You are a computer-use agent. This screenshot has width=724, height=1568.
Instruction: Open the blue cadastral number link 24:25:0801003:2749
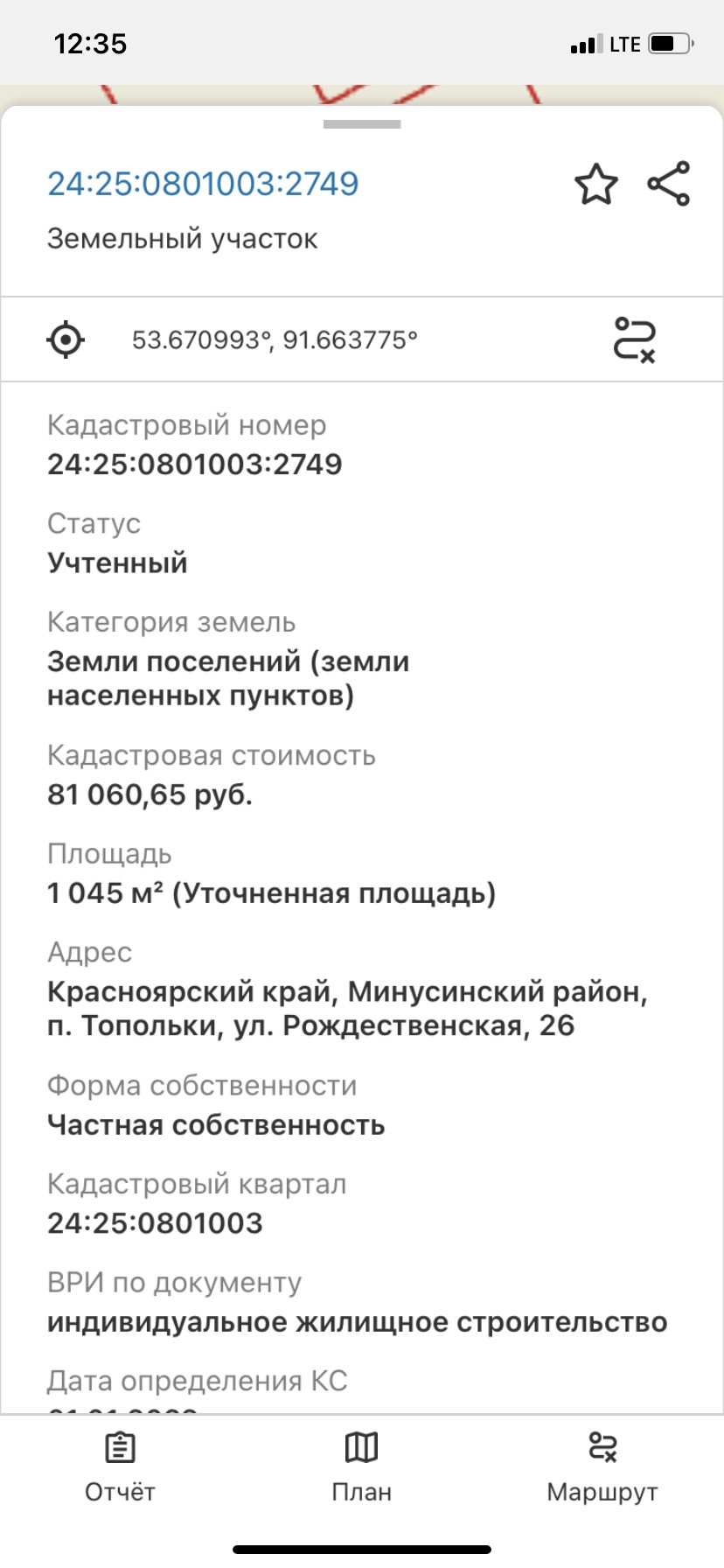click(203, 184)
